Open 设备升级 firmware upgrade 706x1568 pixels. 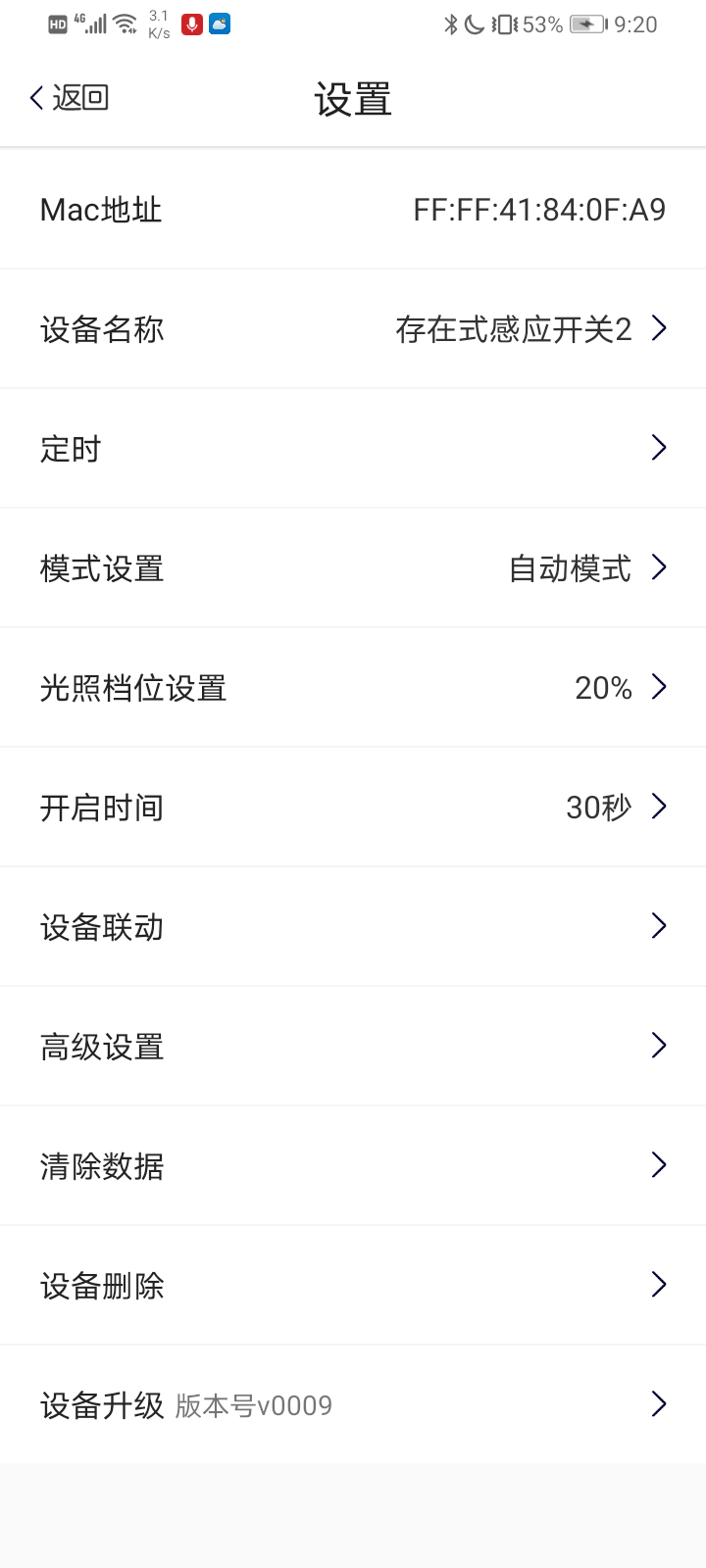click(x=353, y=1405)
